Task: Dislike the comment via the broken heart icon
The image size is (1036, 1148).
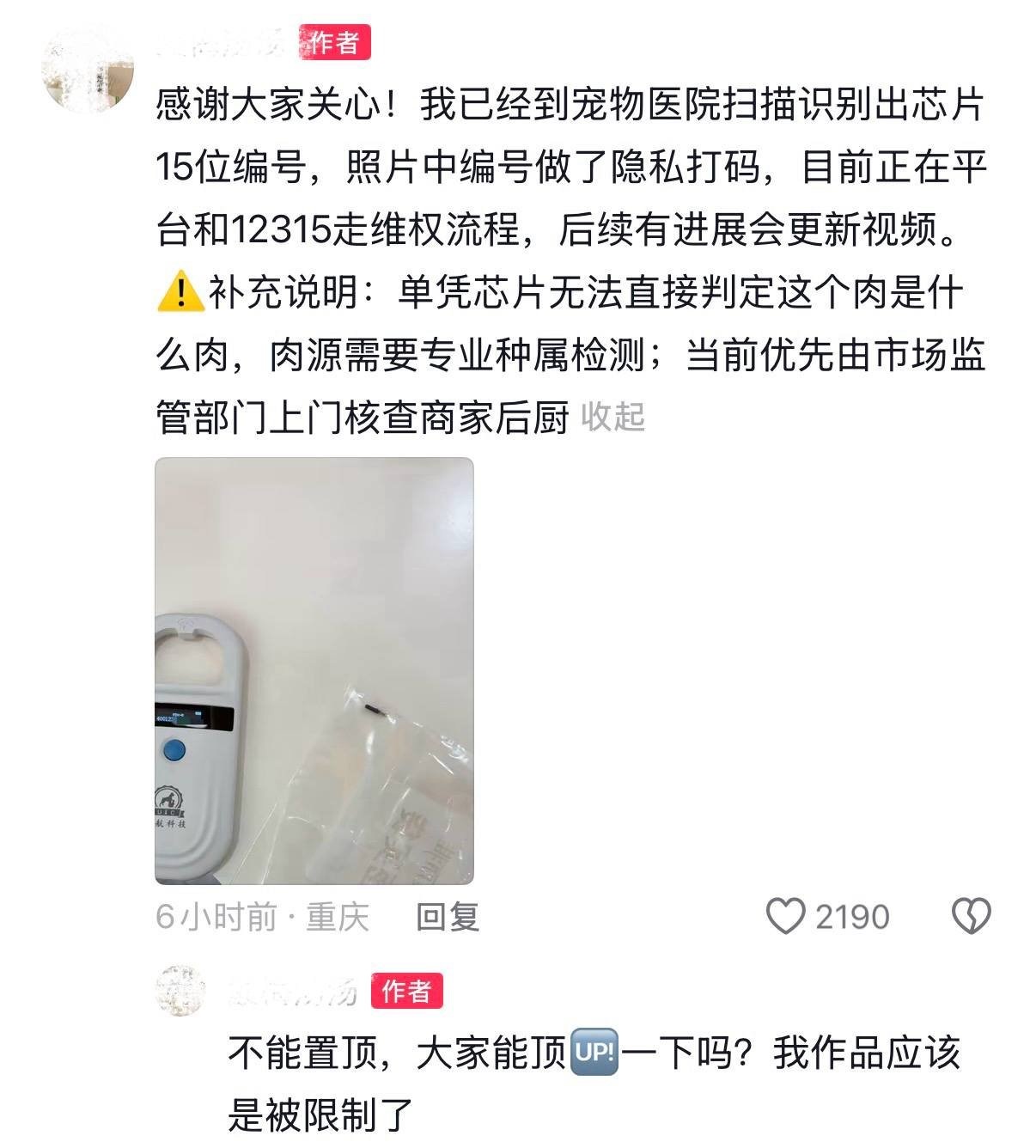Action: (x=972, y=916)
